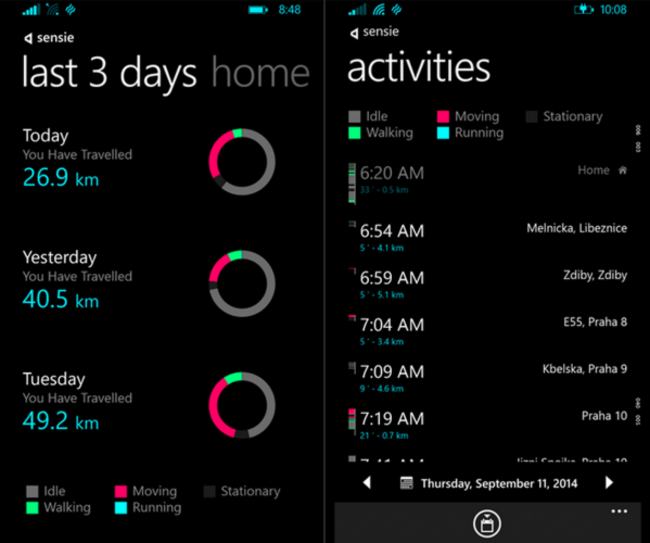Go to the previous day with left arrow

367,483
